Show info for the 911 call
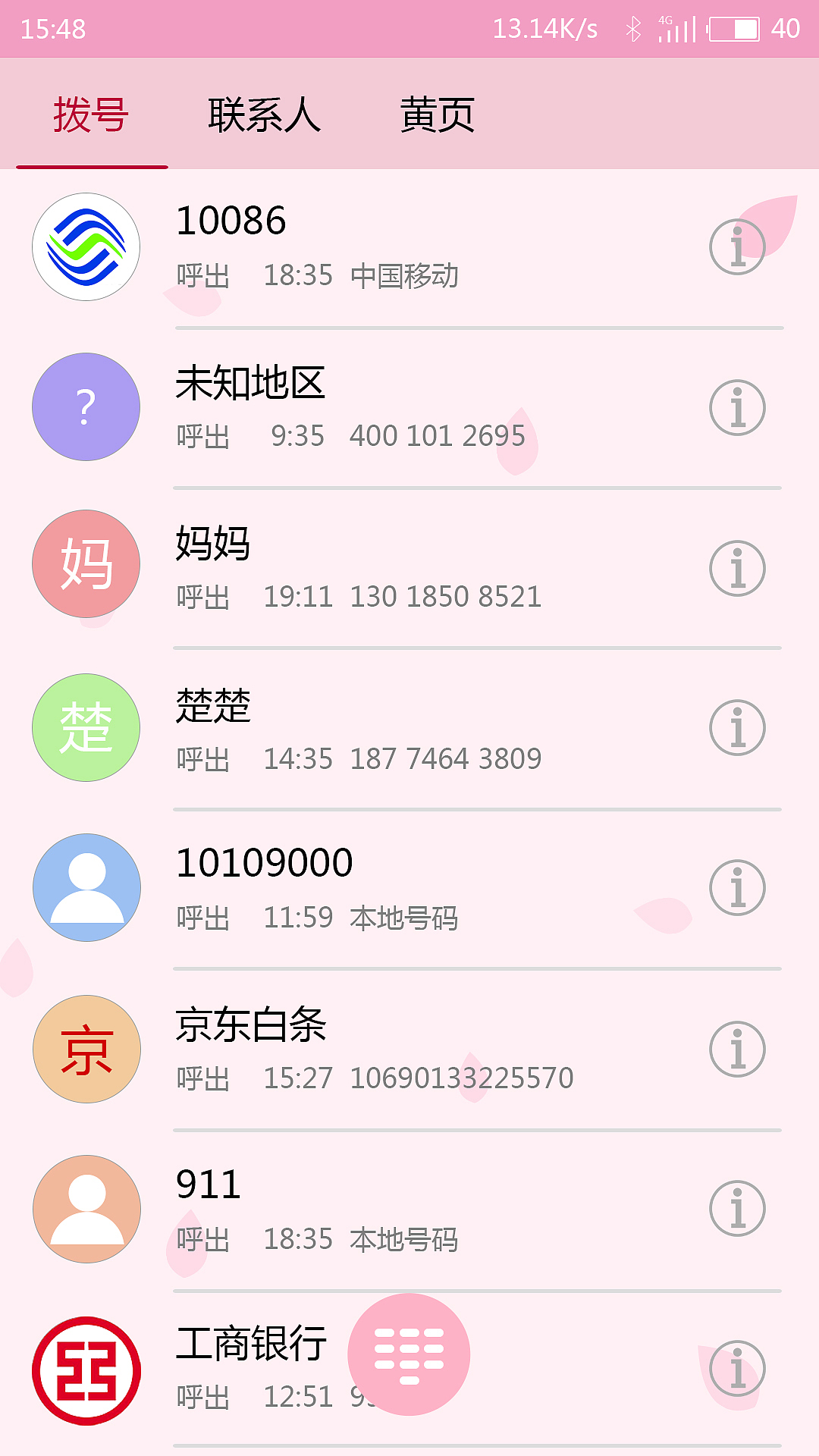 [x=737, y=1209]
